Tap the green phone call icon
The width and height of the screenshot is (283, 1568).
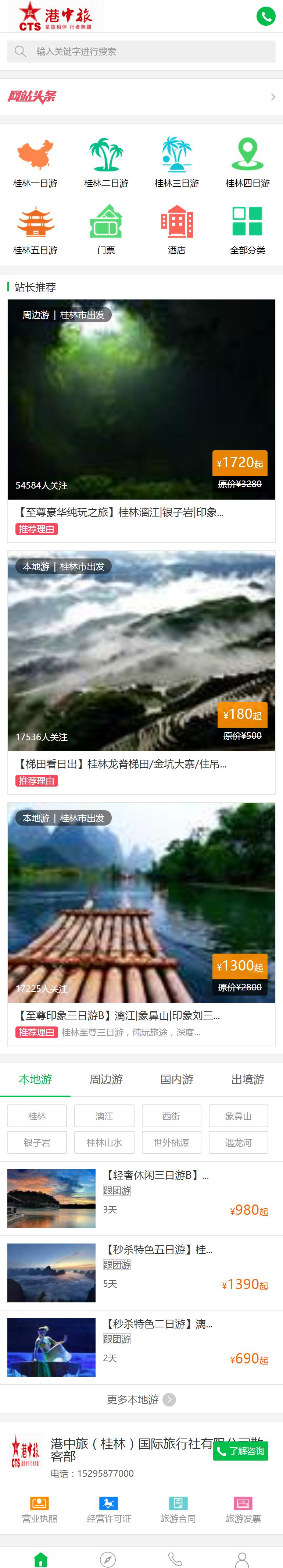click(x=265, y=16)
